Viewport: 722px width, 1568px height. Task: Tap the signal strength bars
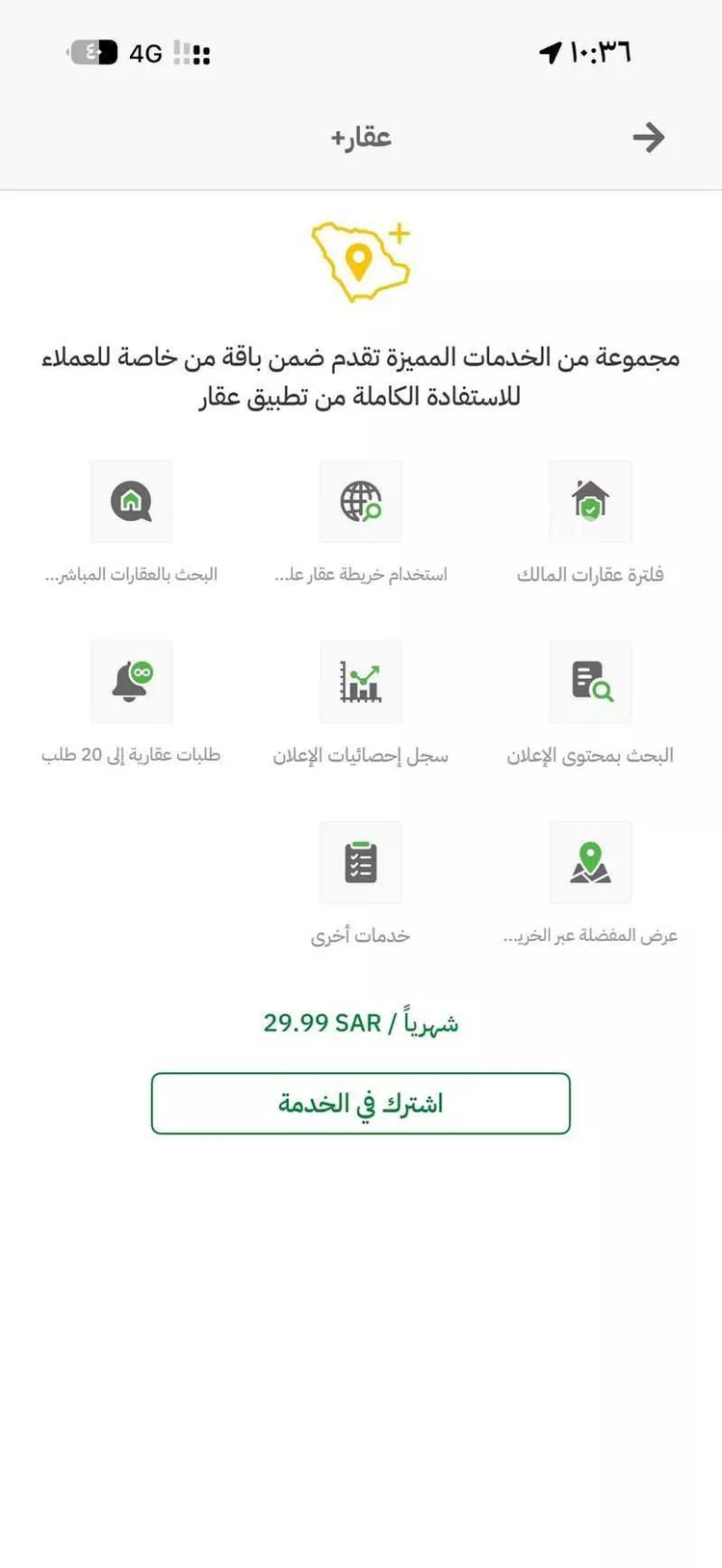click(193, 53)
